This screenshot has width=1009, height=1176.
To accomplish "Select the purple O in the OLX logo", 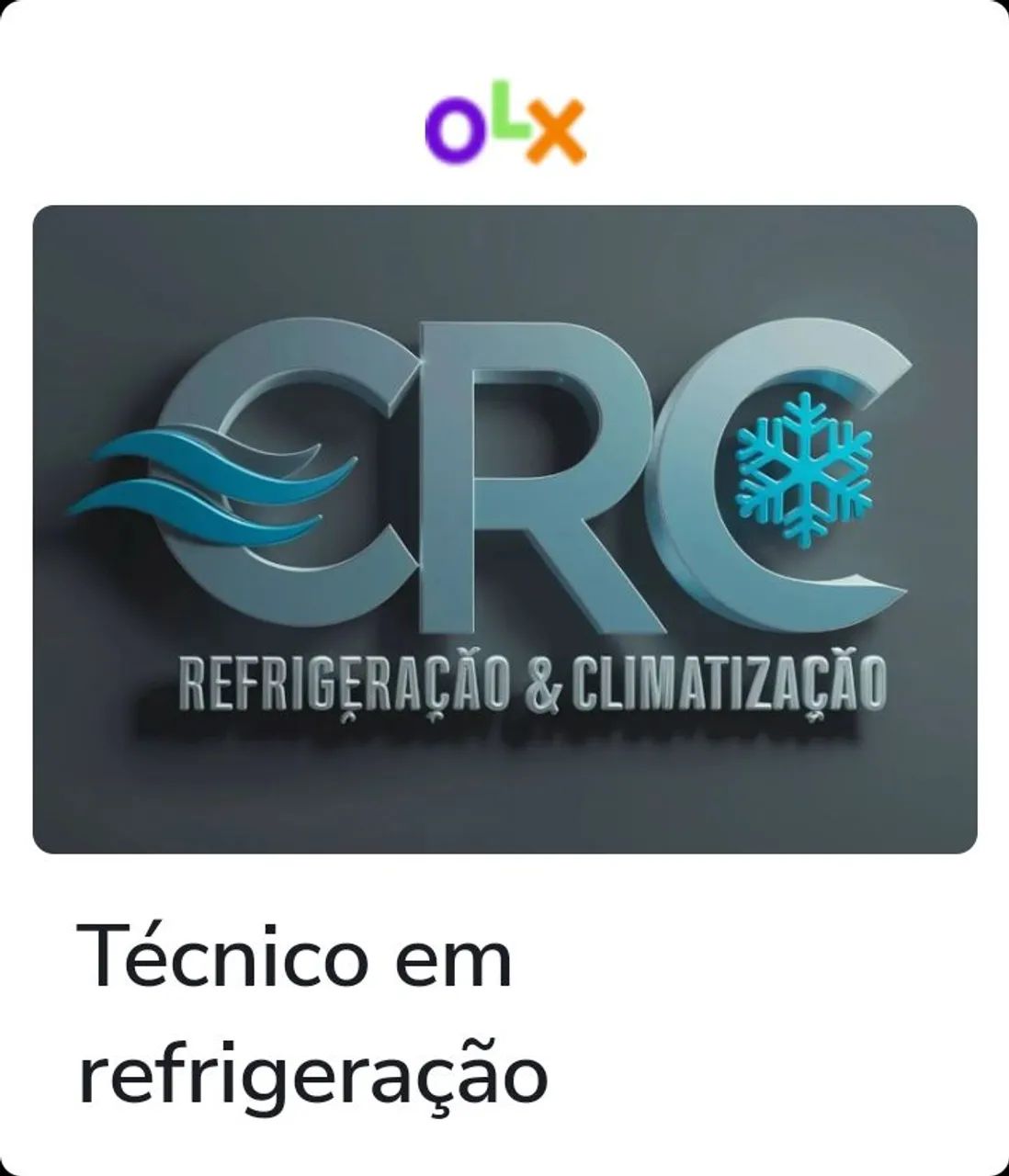I will point(456,127).
